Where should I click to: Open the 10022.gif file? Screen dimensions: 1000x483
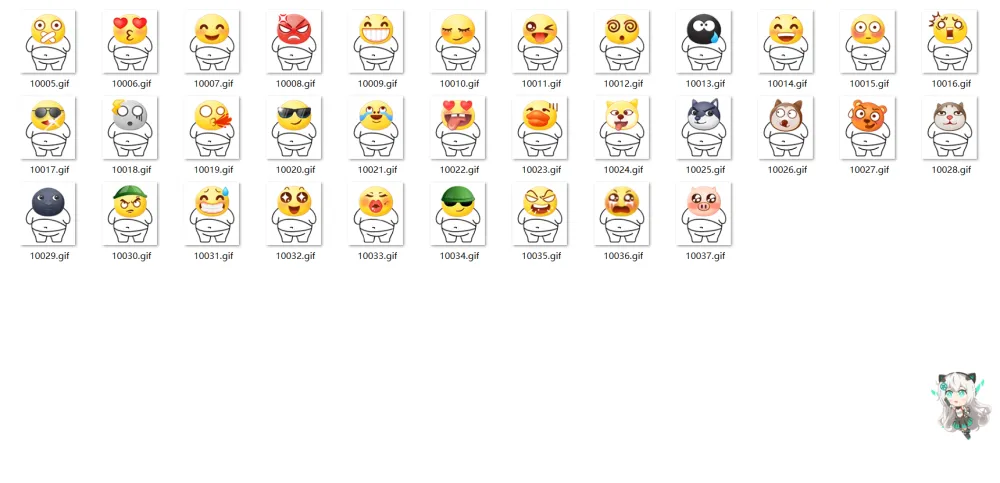click(x=458, y=128)
